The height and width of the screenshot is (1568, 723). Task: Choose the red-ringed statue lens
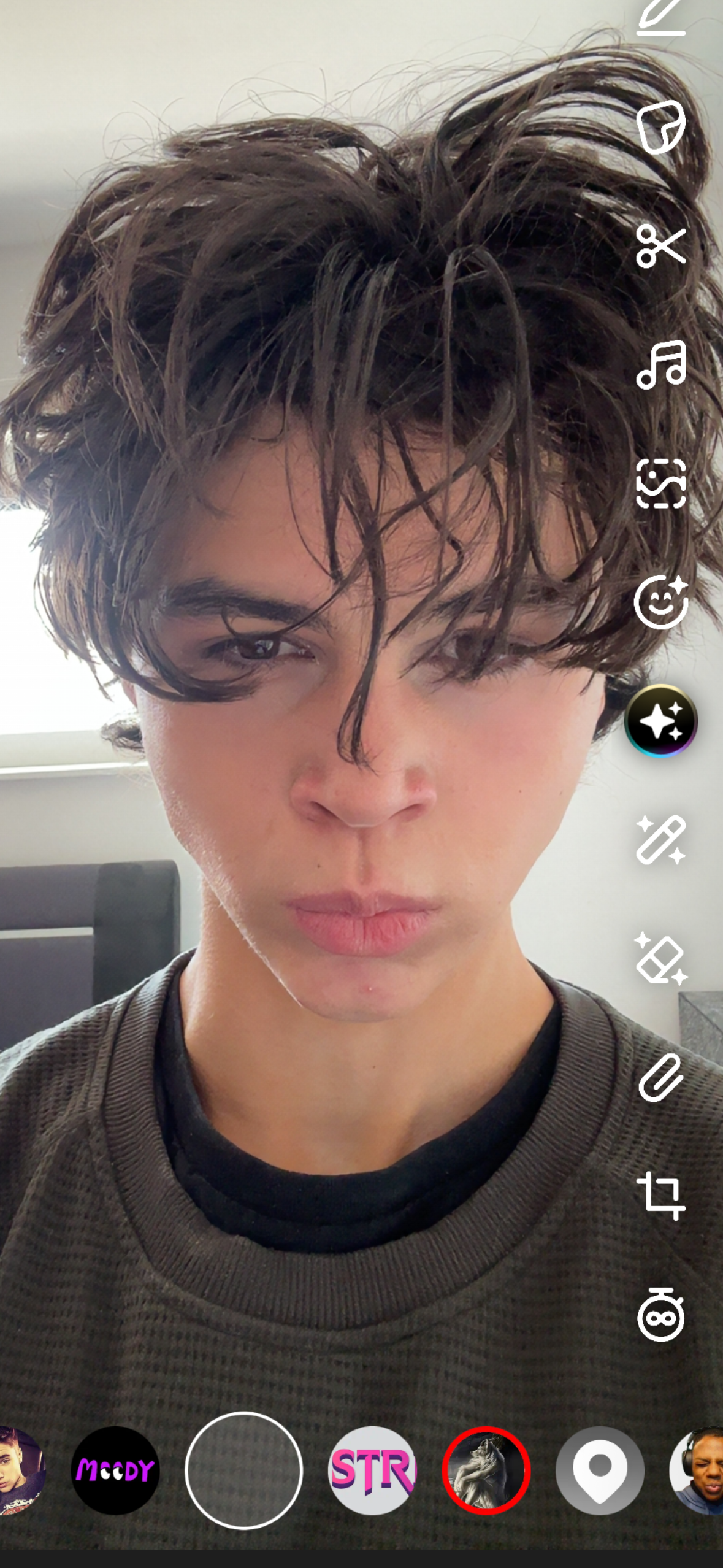(486, 1470)
